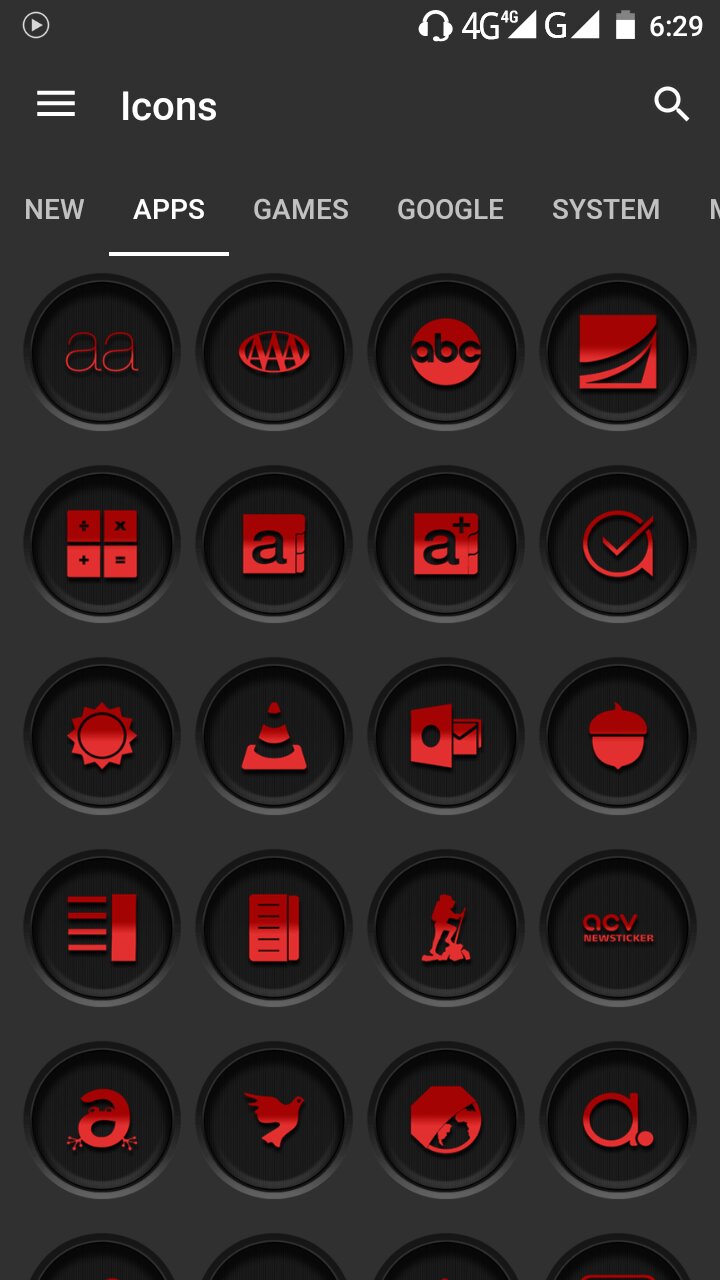The height and width of the screenshot is (1280, 720).
Task: Pick the 'a.' letter icon
Action: click(618, 1120)
